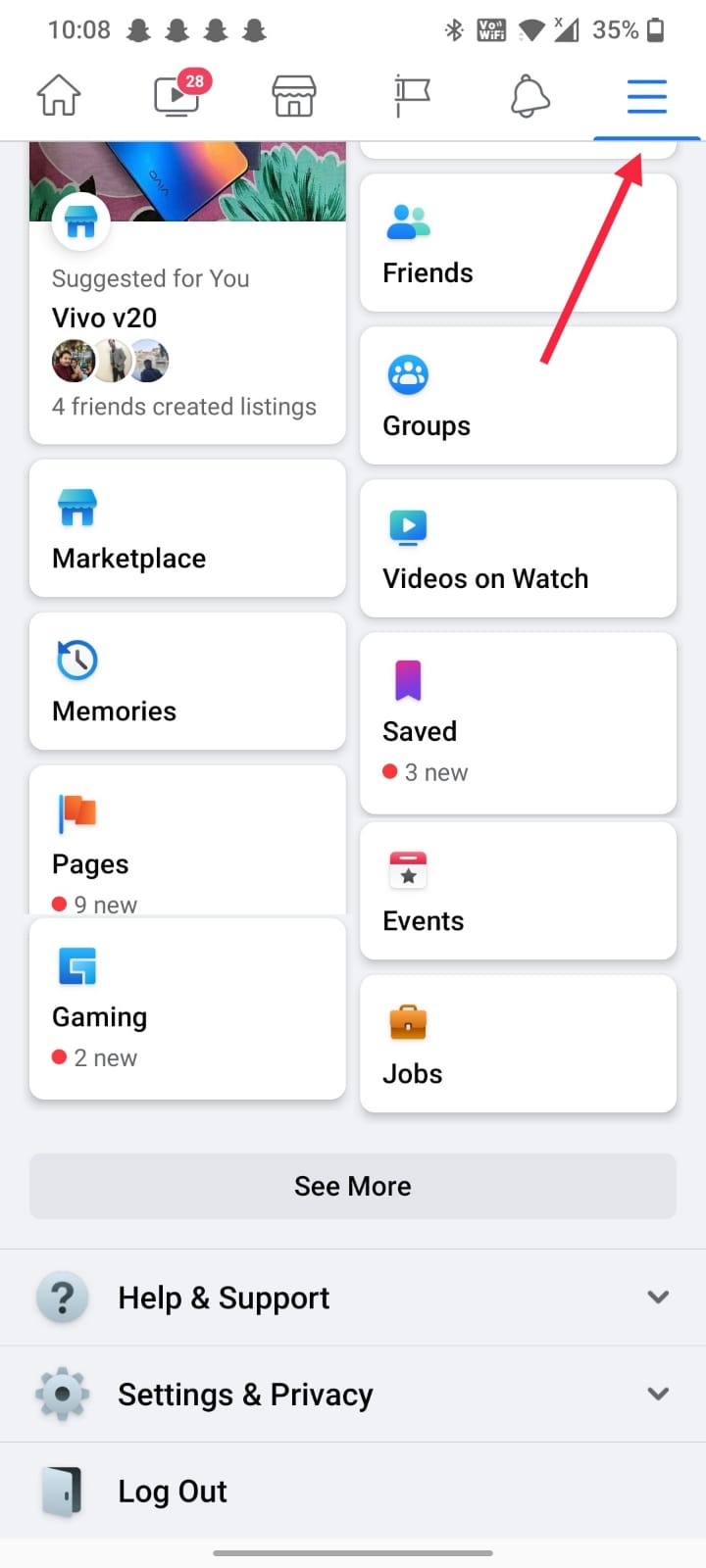Viewport: 706px width, 1568px height.
Task: View your Memories
Action: click(x=187, y=681)
